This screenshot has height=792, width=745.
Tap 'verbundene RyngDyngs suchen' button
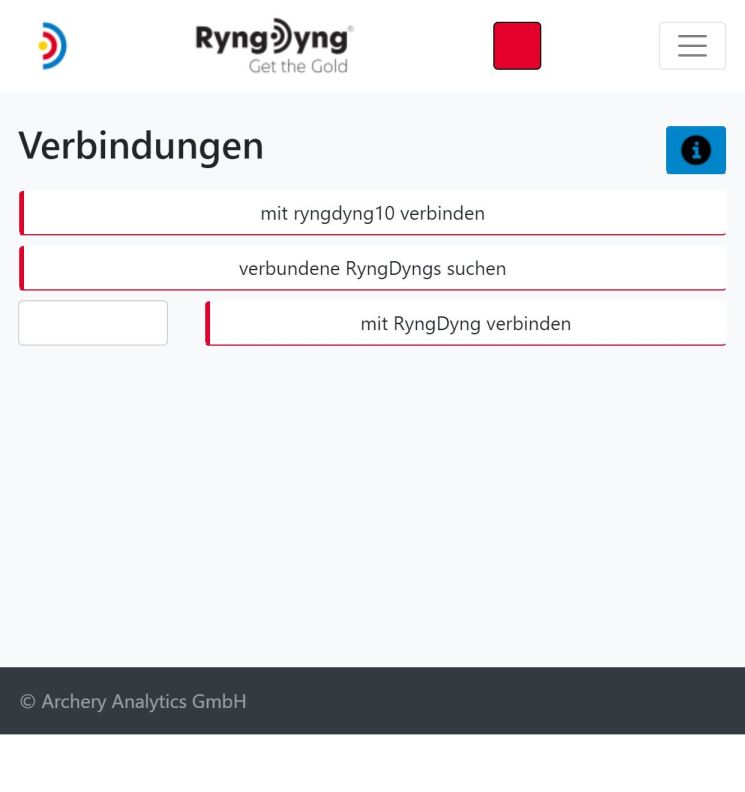373,268
